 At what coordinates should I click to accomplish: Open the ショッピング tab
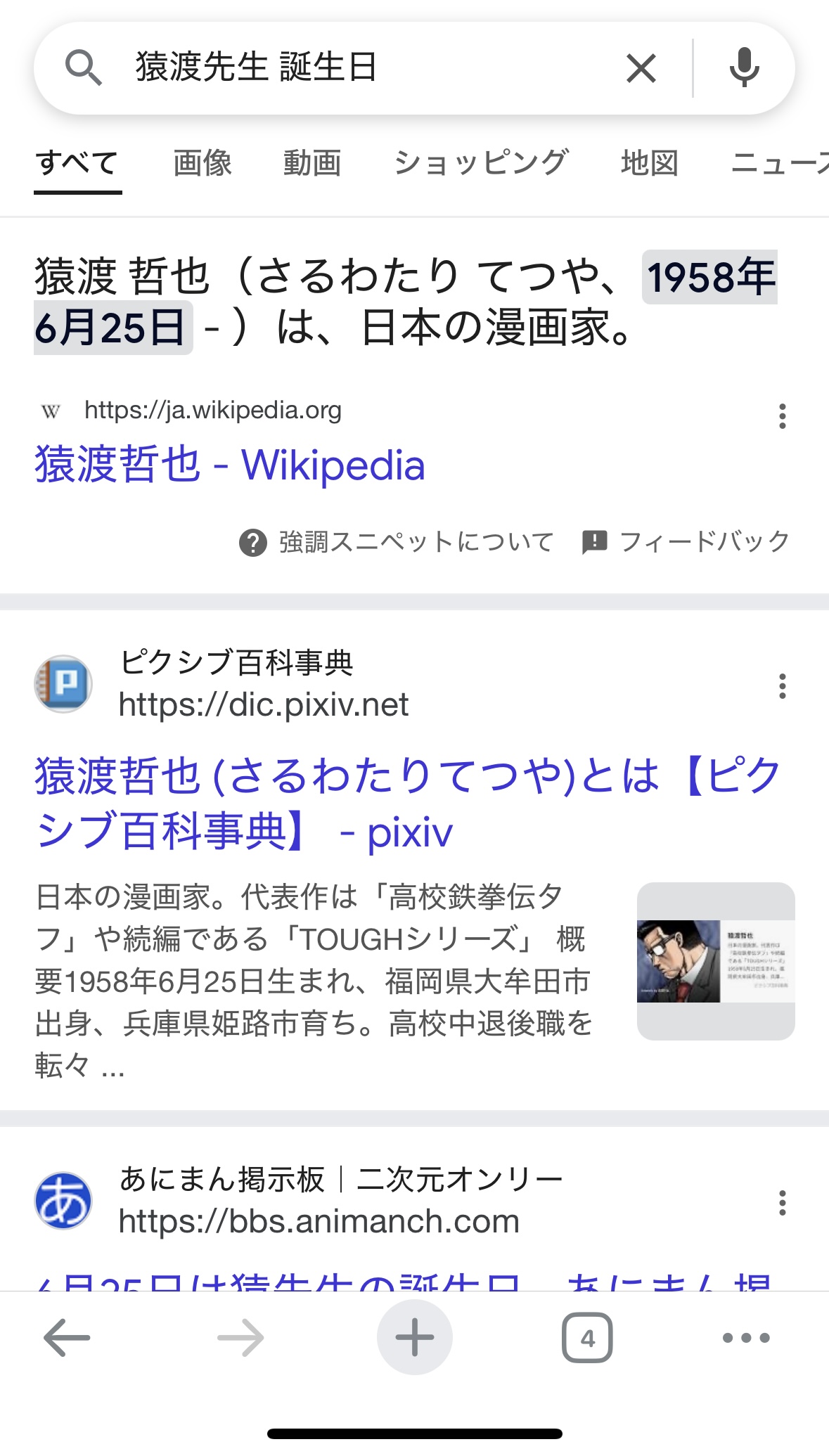[481, 163]
